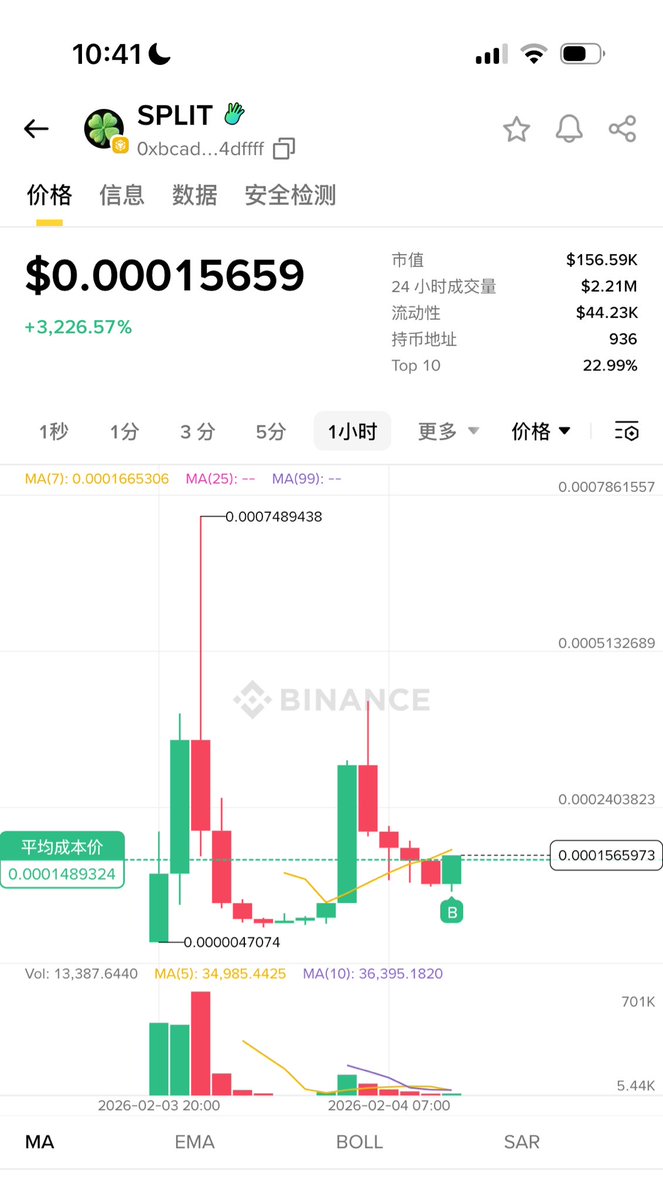Screen dimensions: 663x1199
Task: Open the 价格 display dropdown
Action: 541,432
